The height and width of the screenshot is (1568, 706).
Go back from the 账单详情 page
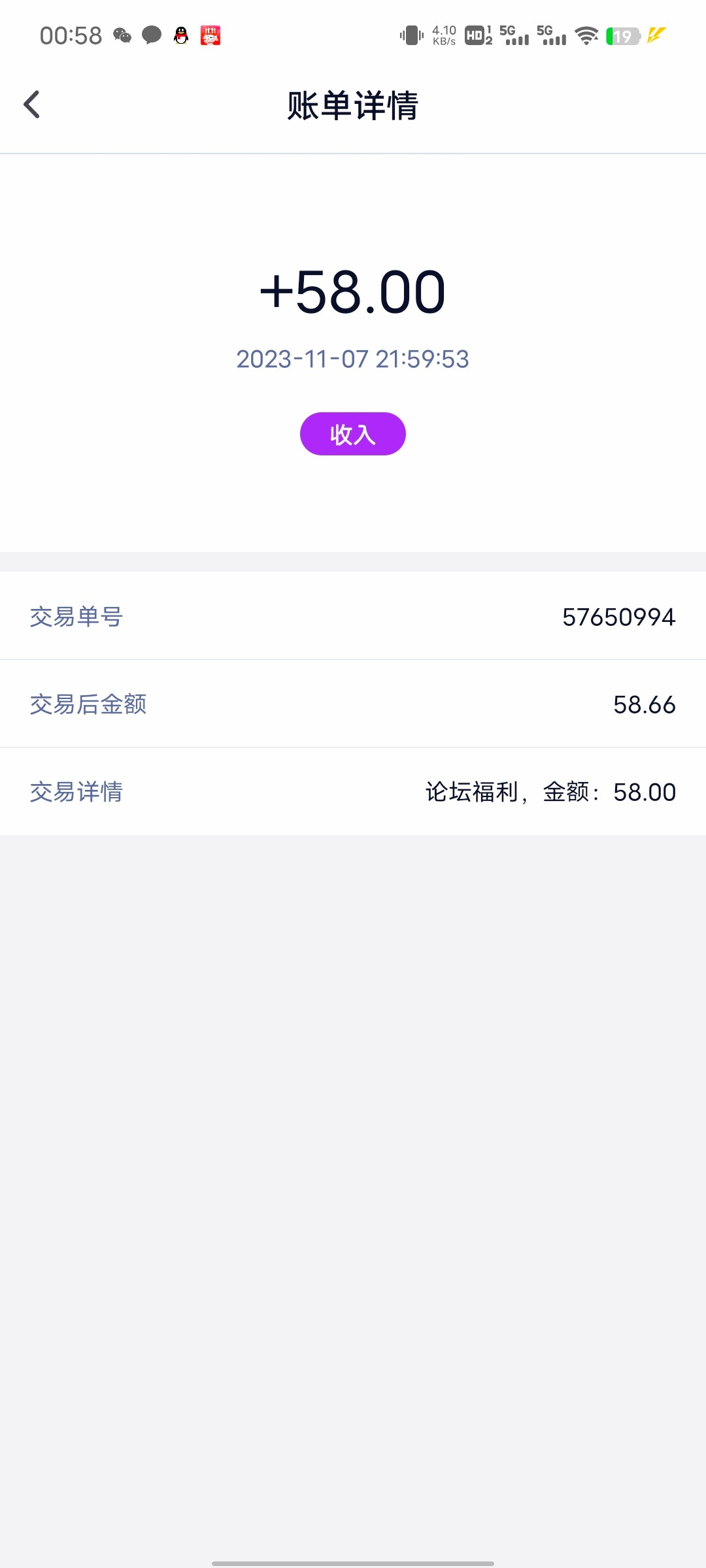point(31,105)
